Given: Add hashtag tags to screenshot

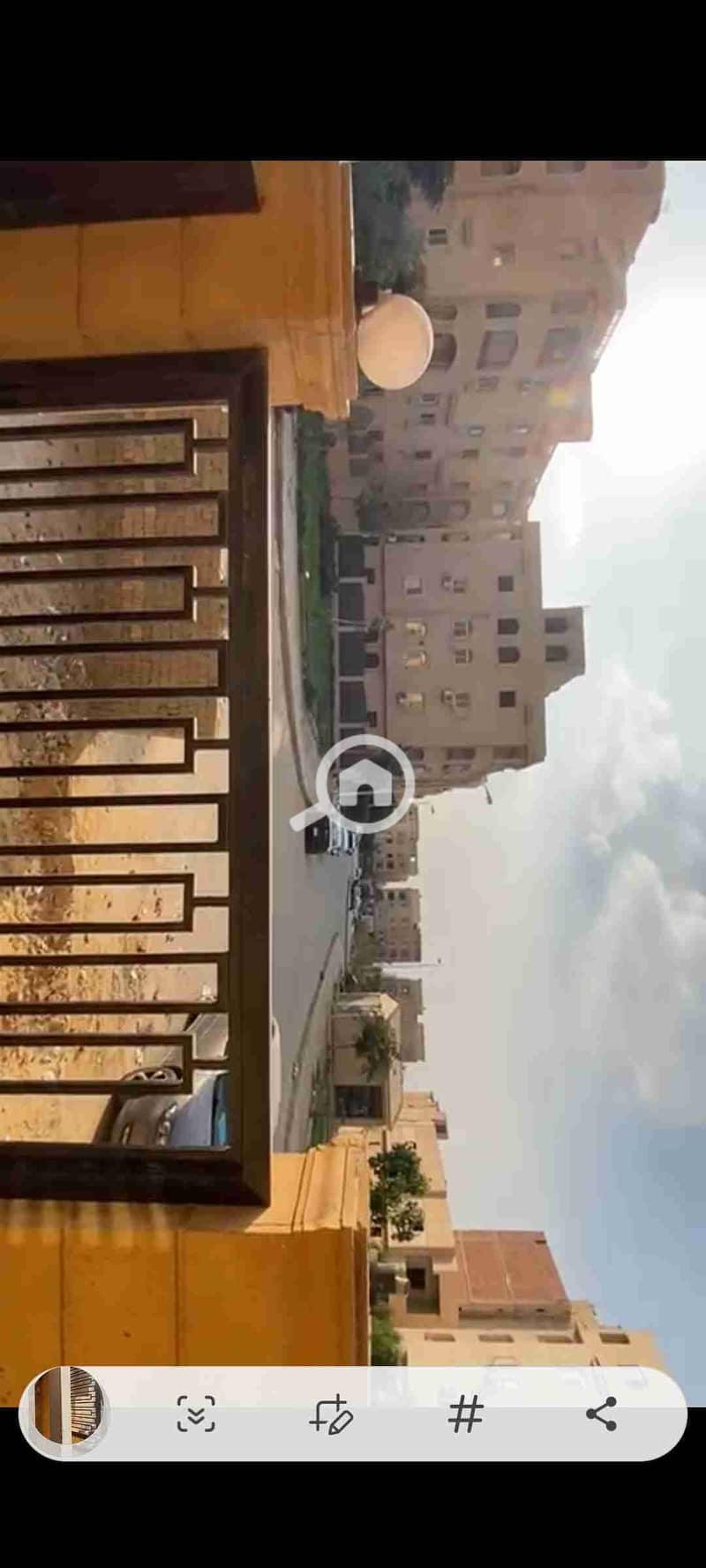Looking at the screenshot, I should (466, 1414).
